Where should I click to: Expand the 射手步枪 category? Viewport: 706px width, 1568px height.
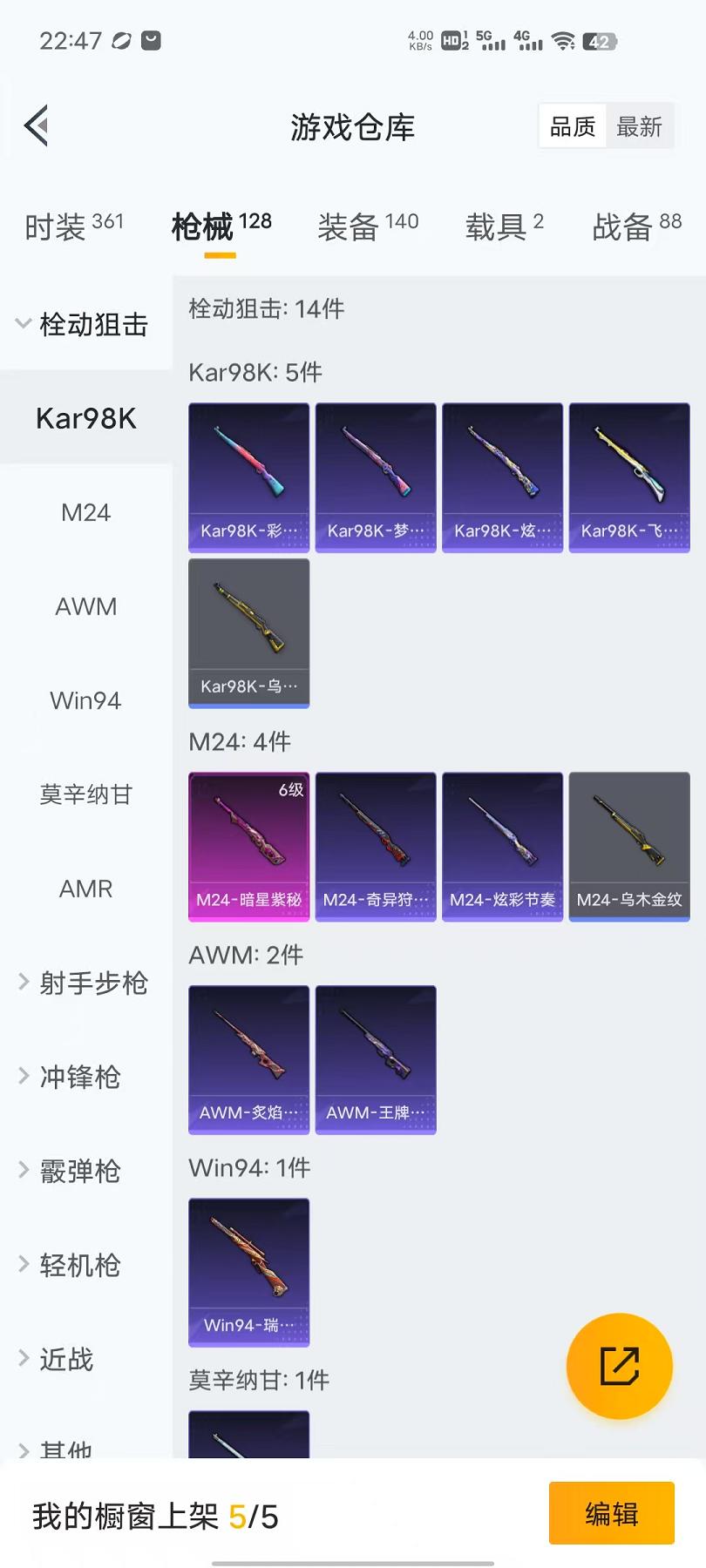(x=85, y=983)
